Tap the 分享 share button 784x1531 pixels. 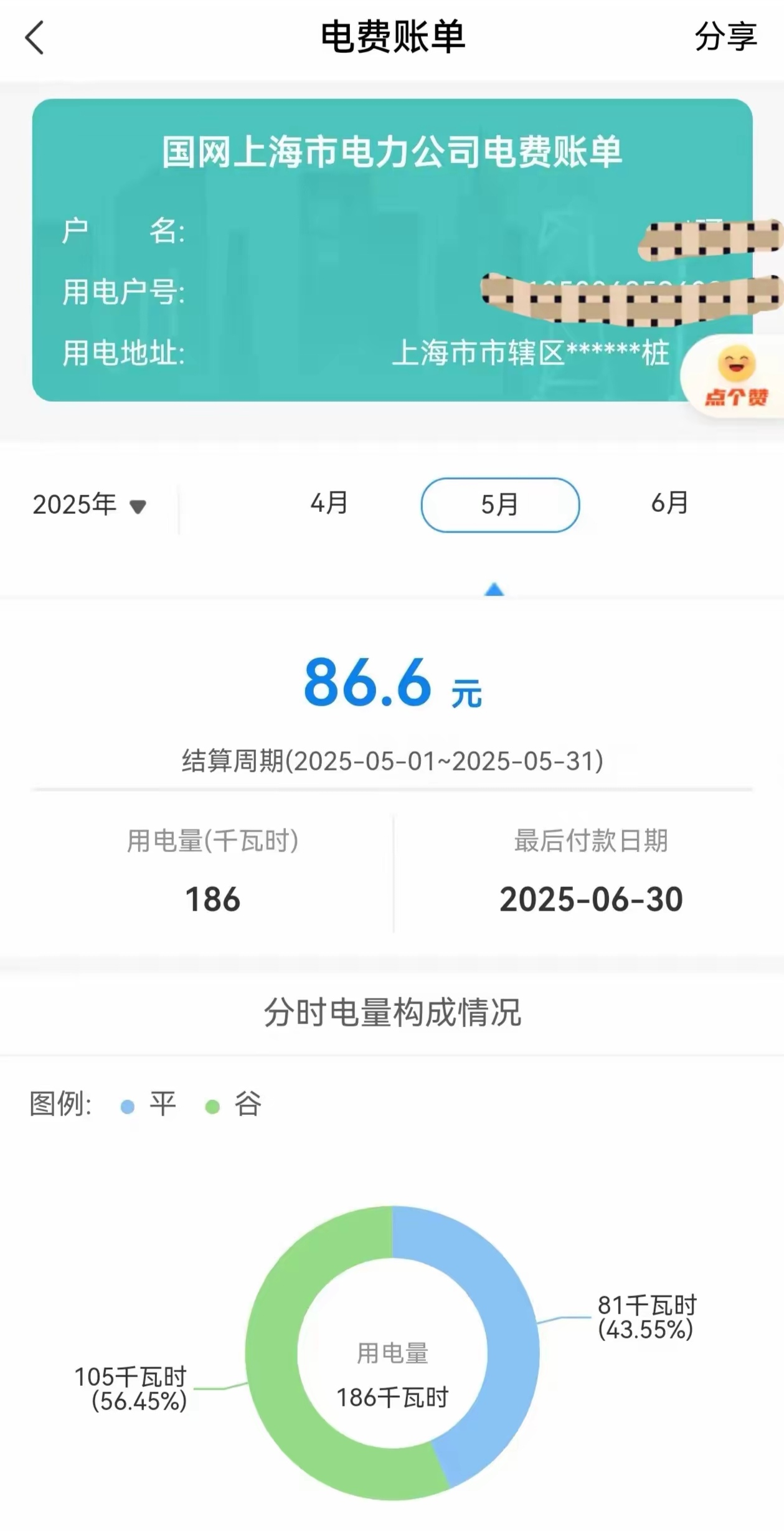tap(725, 37)
